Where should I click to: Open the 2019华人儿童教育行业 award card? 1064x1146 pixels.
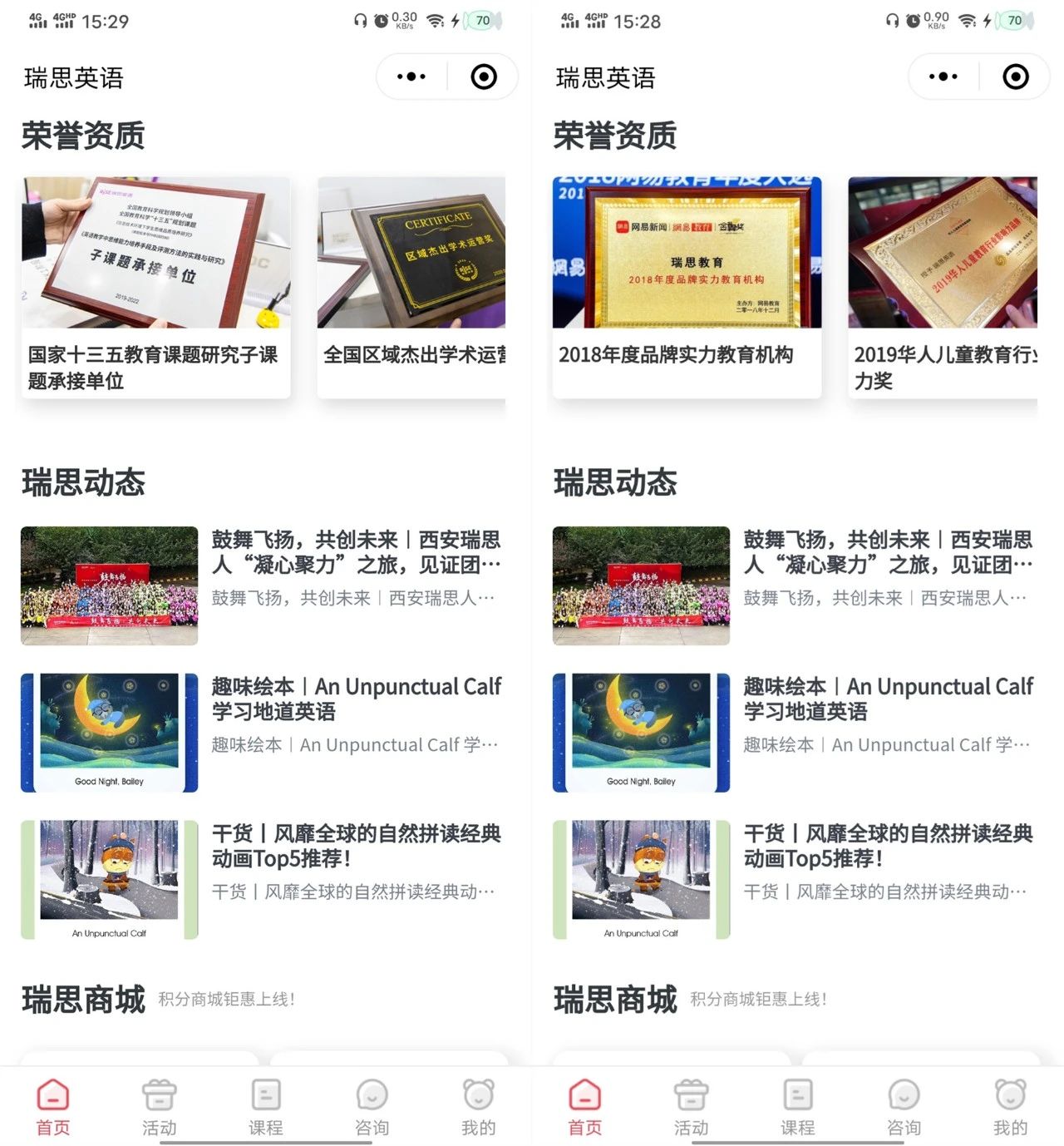943,287
